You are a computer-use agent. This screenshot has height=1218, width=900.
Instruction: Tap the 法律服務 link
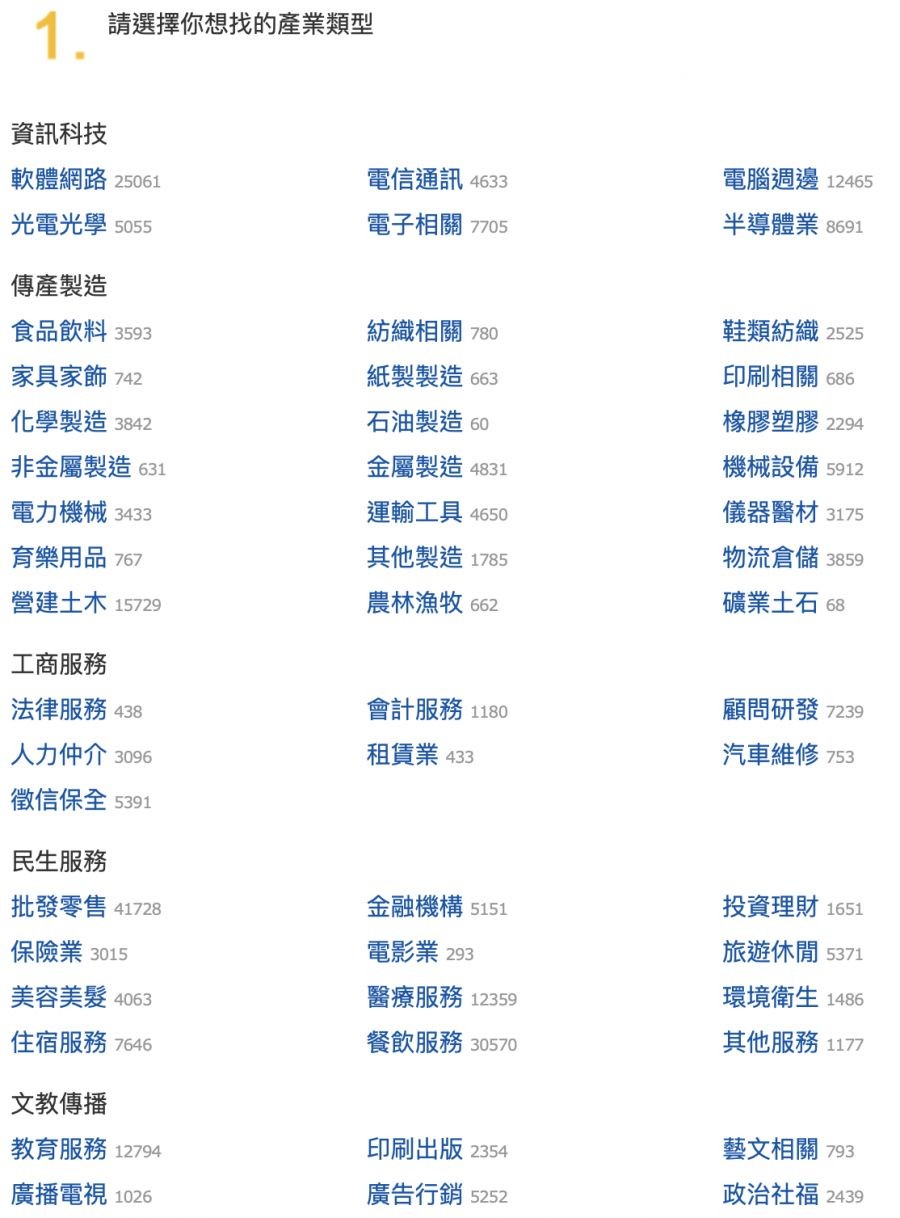(x=59, y=711)
